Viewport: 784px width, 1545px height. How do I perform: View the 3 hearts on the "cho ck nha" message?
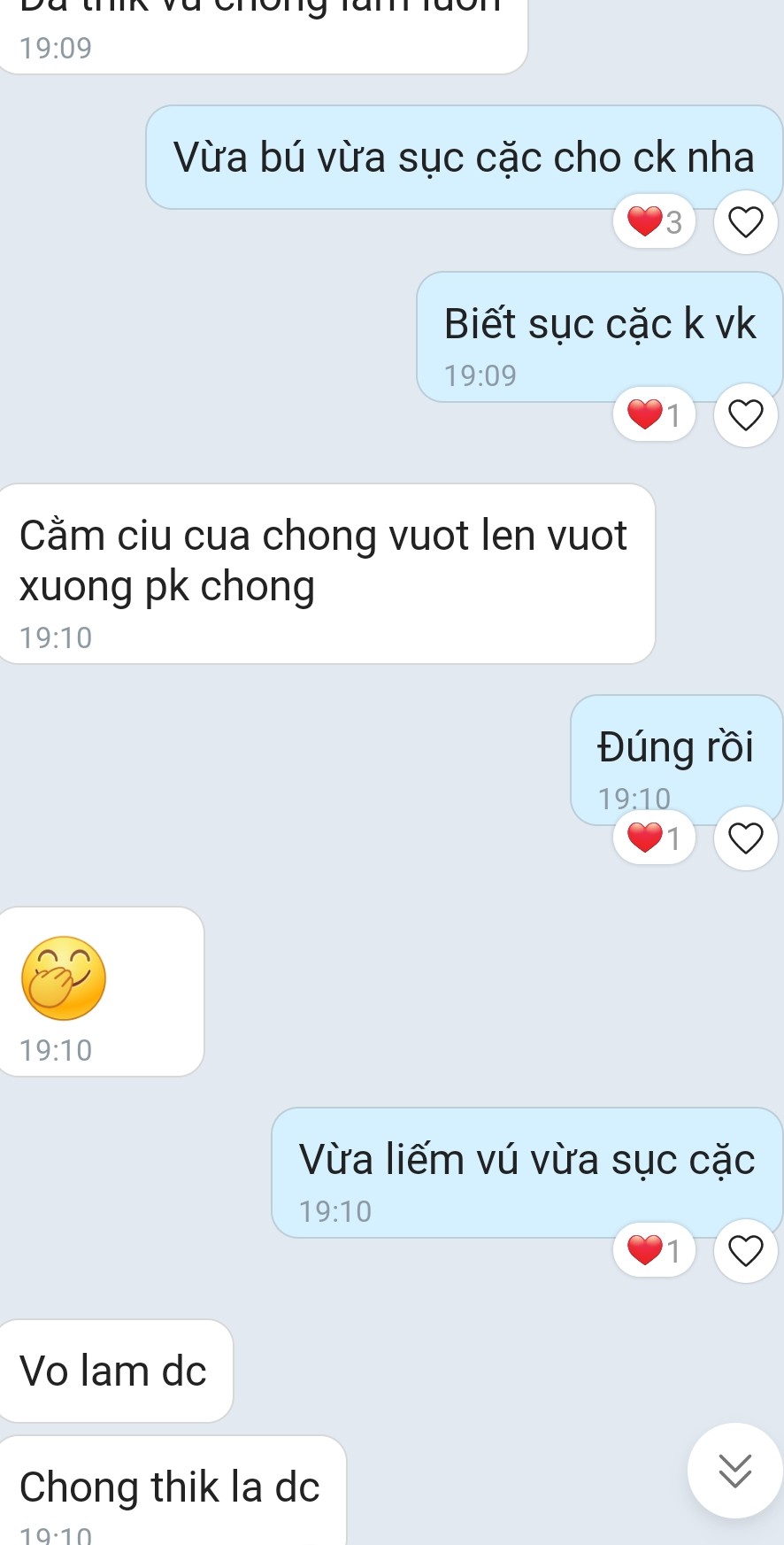(x=654, y=221)
